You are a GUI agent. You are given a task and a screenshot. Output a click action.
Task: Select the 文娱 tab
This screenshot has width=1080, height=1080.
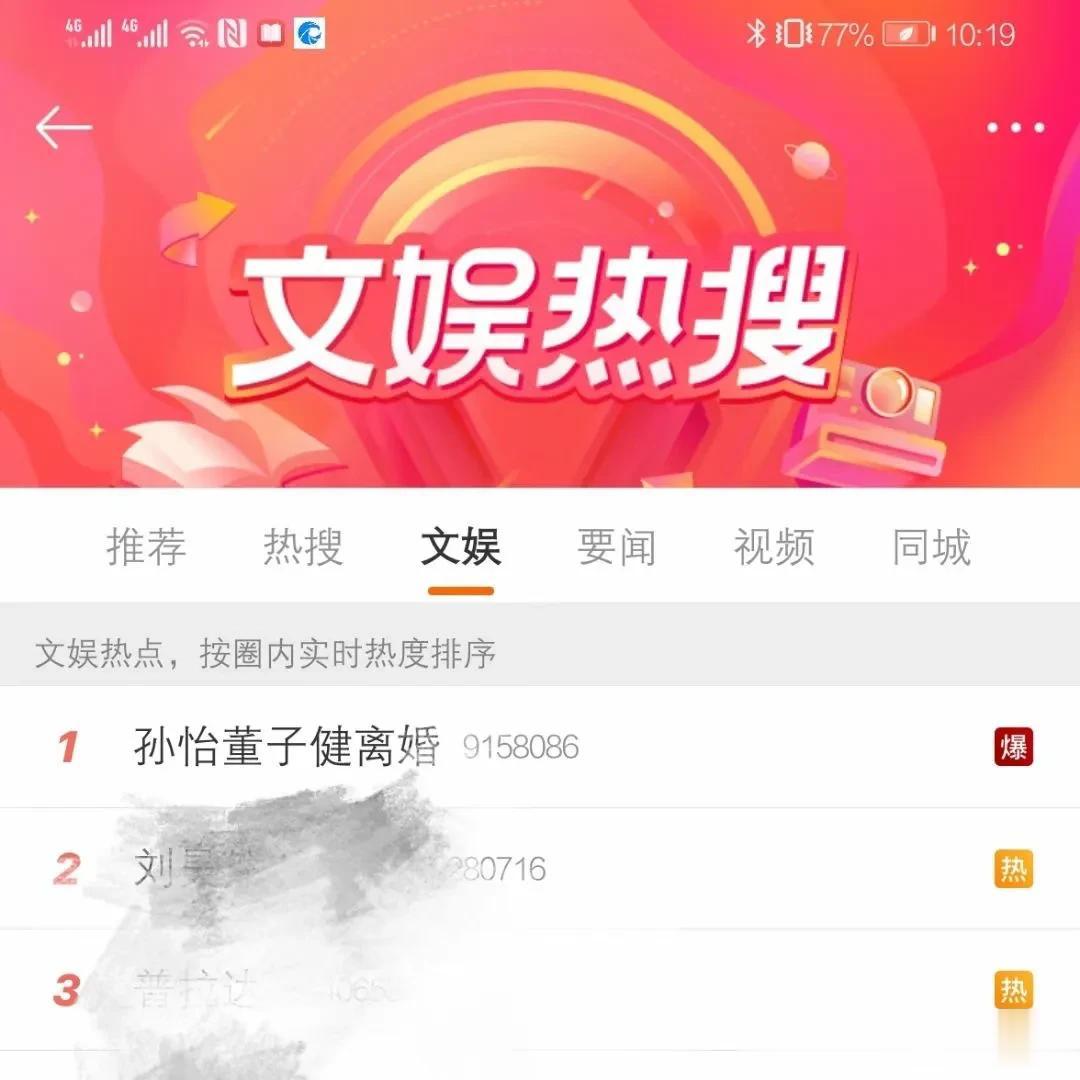(x=461, y=548)
